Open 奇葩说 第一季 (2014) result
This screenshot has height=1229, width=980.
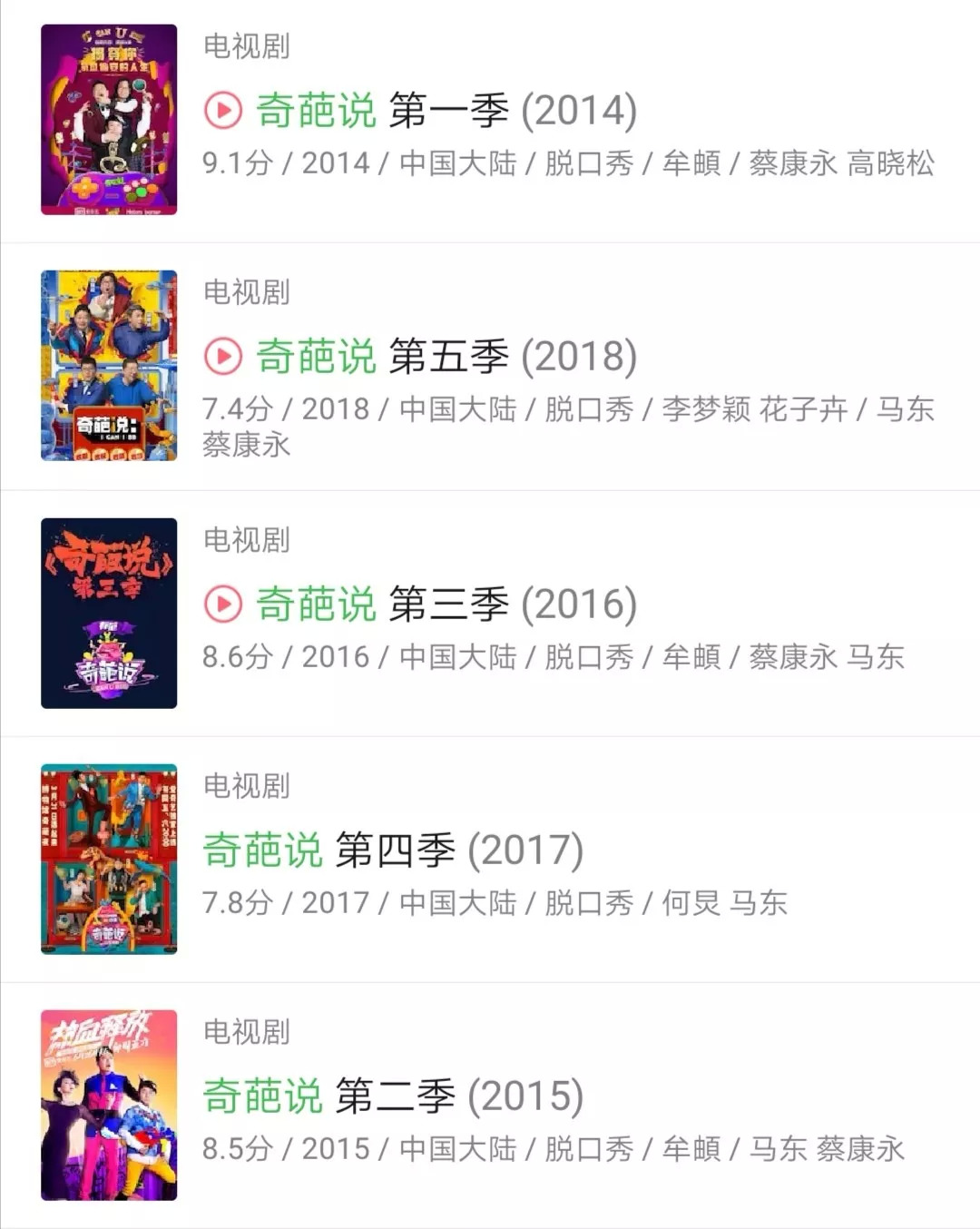(445, 111)
